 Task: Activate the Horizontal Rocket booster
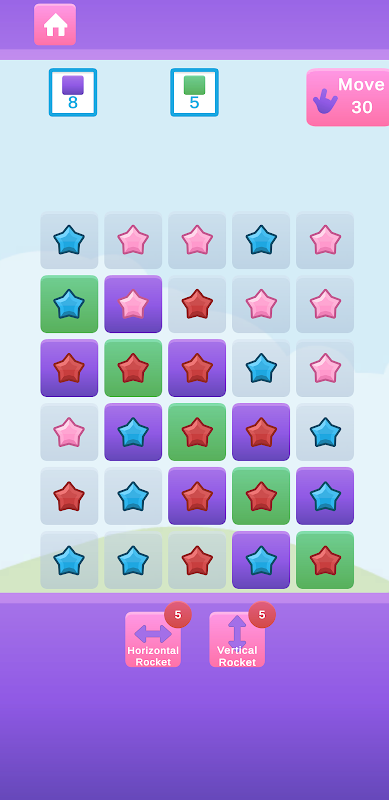[153, 639]
